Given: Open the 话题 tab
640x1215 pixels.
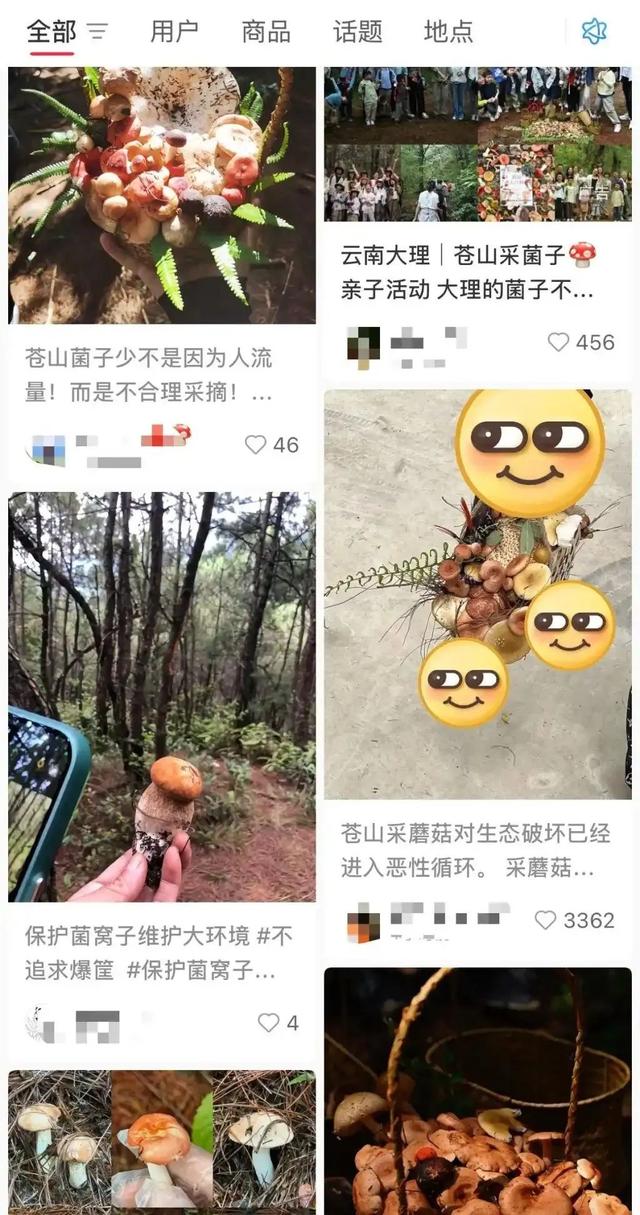Looking at the screenshot, I should click(357, 31).
